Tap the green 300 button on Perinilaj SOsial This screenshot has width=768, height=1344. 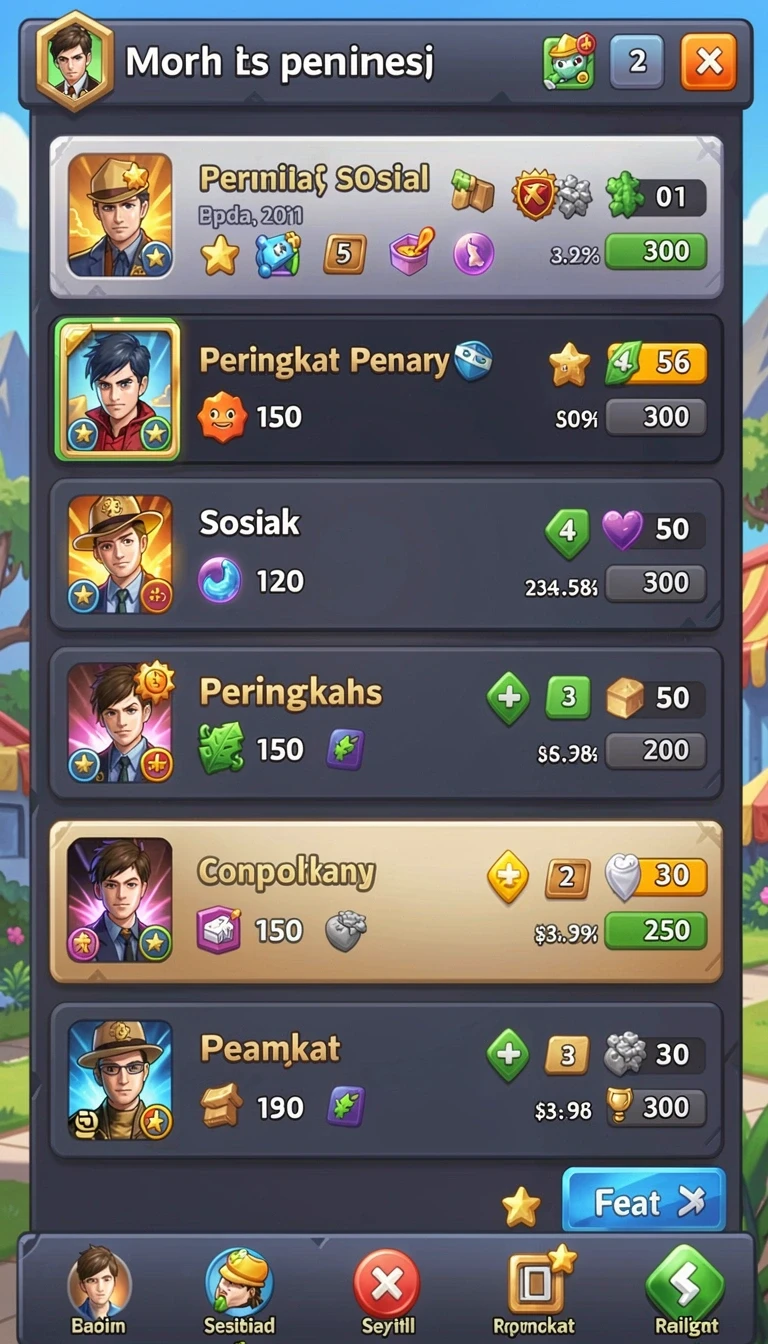pyautogui.click(x=656, y=250)
